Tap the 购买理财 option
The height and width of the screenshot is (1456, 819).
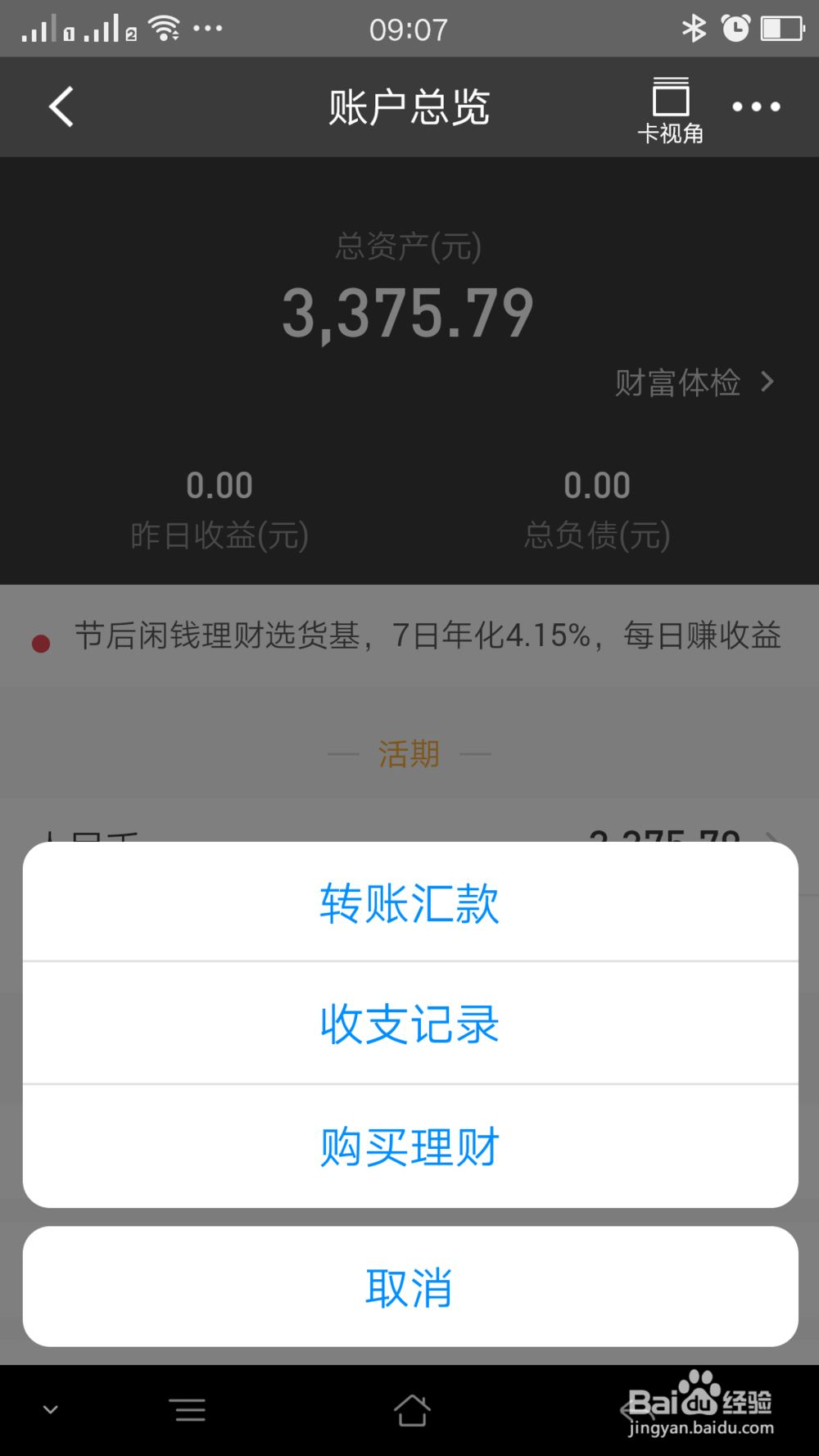[409, 1146]
